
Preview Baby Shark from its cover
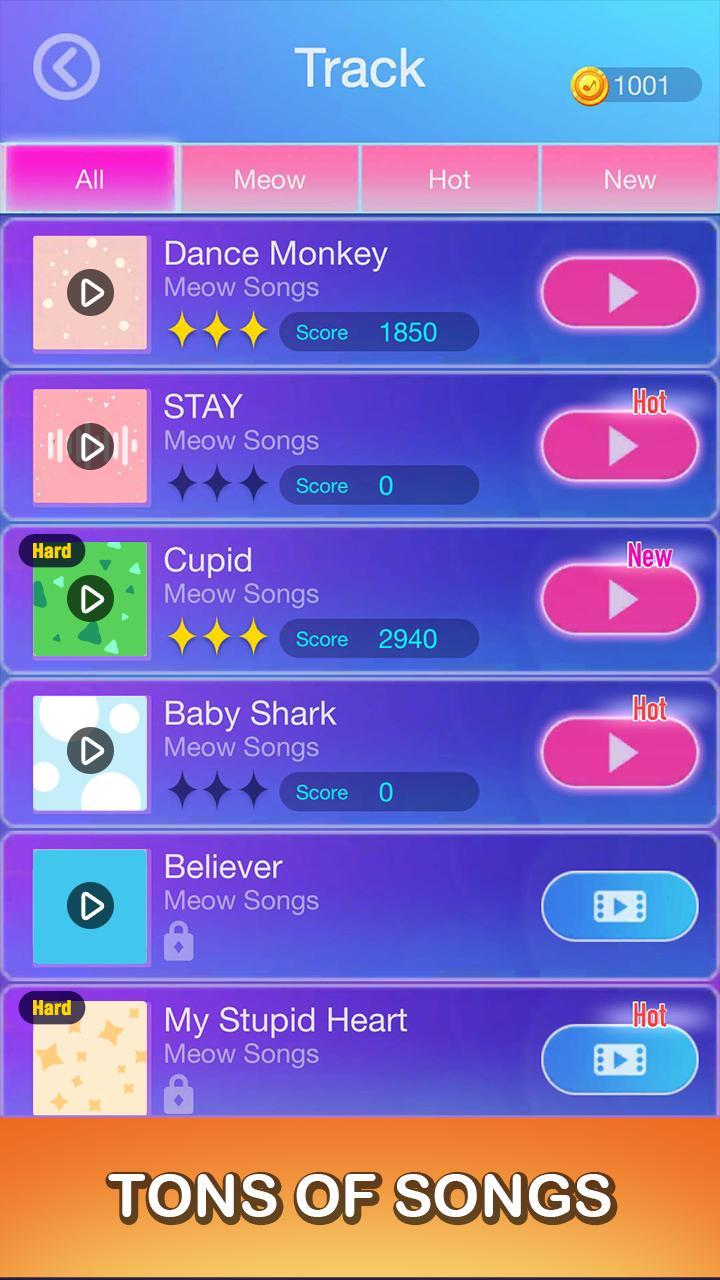coord(90,752)
